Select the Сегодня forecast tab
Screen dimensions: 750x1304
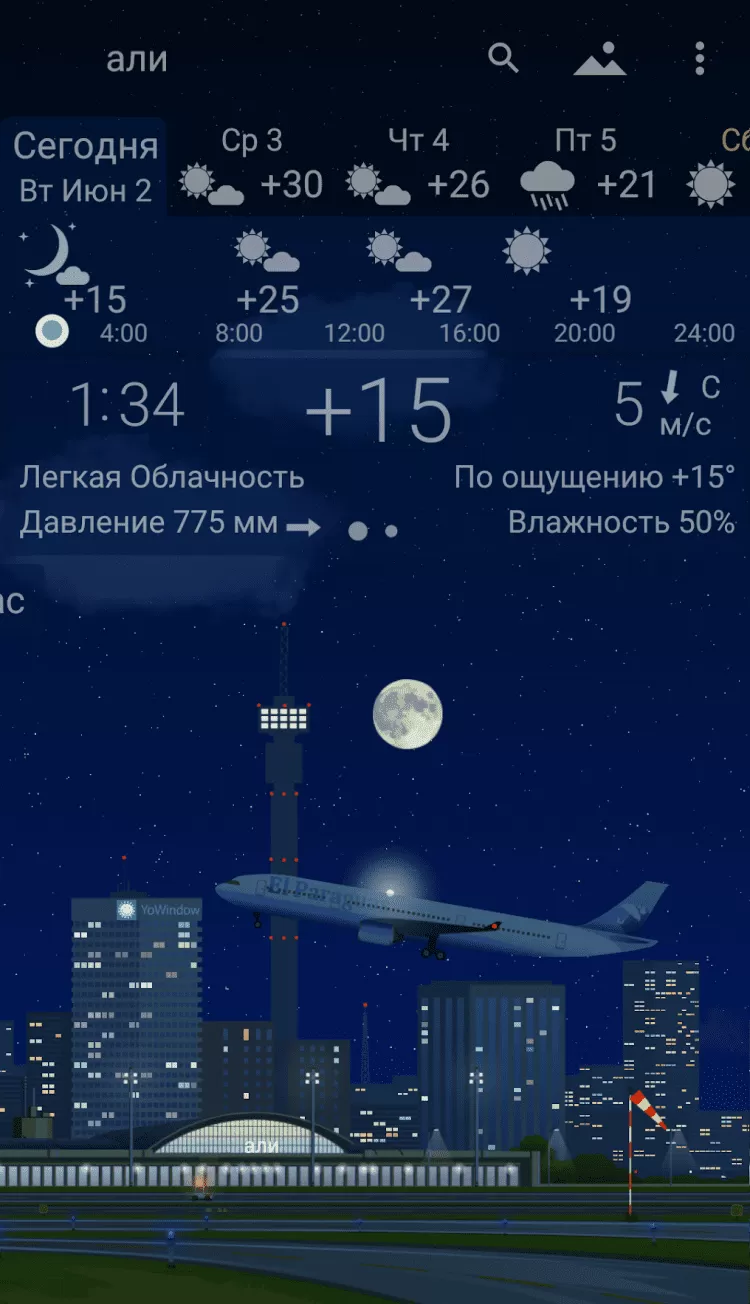point(85,166)
